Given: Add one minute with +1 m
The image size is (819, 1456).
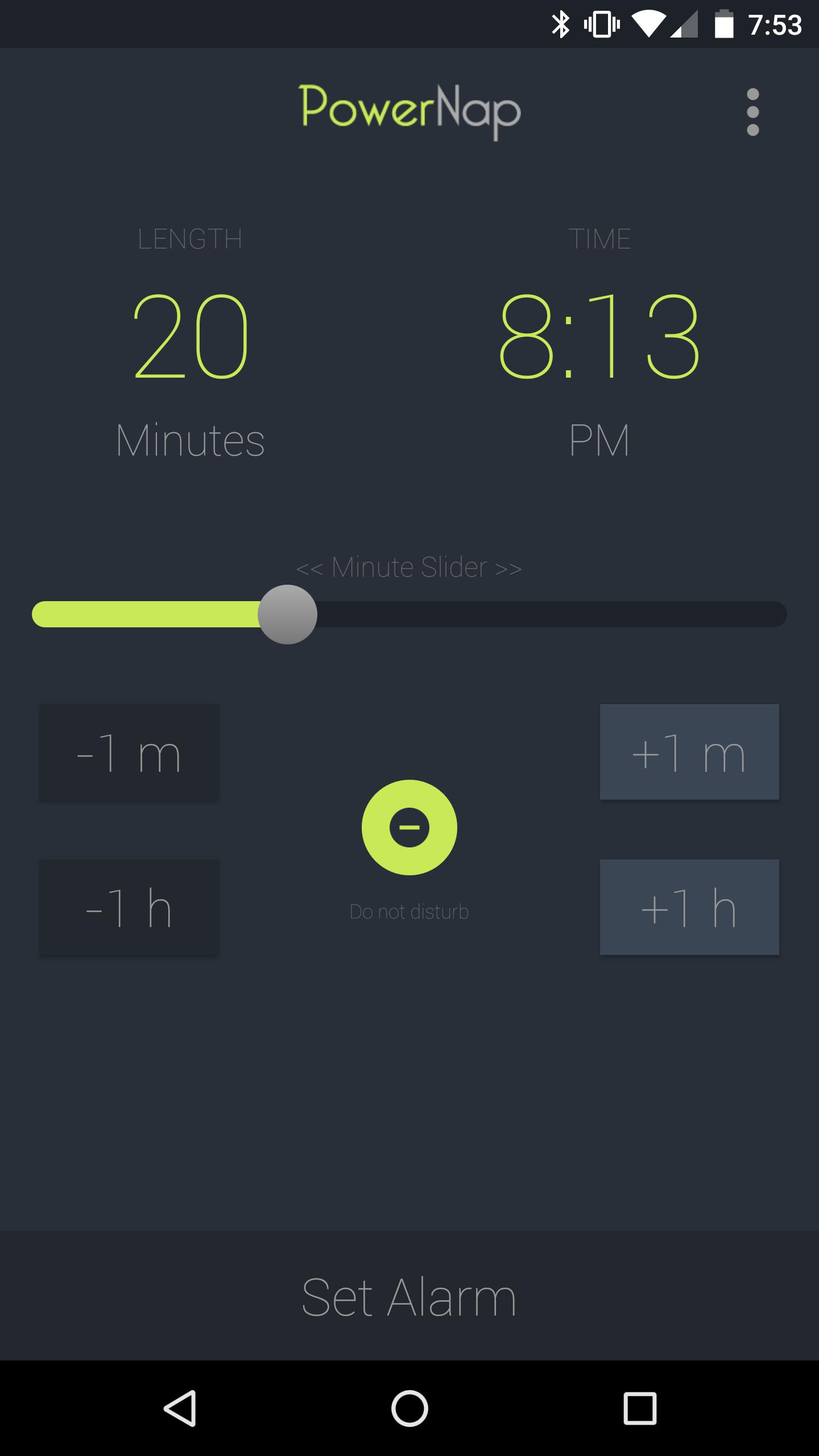Looking at the screenshot, I should [x=689, y=752].
